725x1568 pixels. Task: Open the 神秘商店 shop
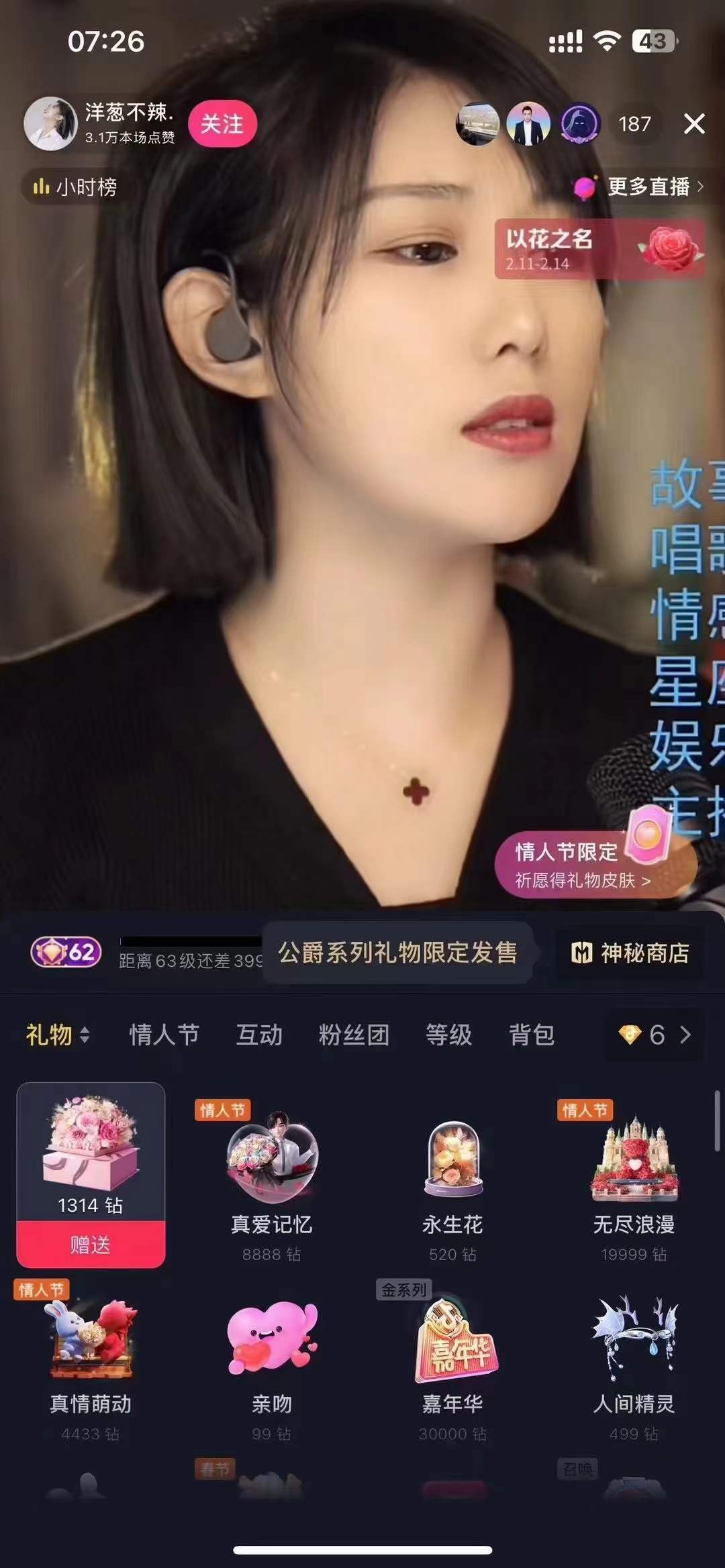tap(630, 953)
